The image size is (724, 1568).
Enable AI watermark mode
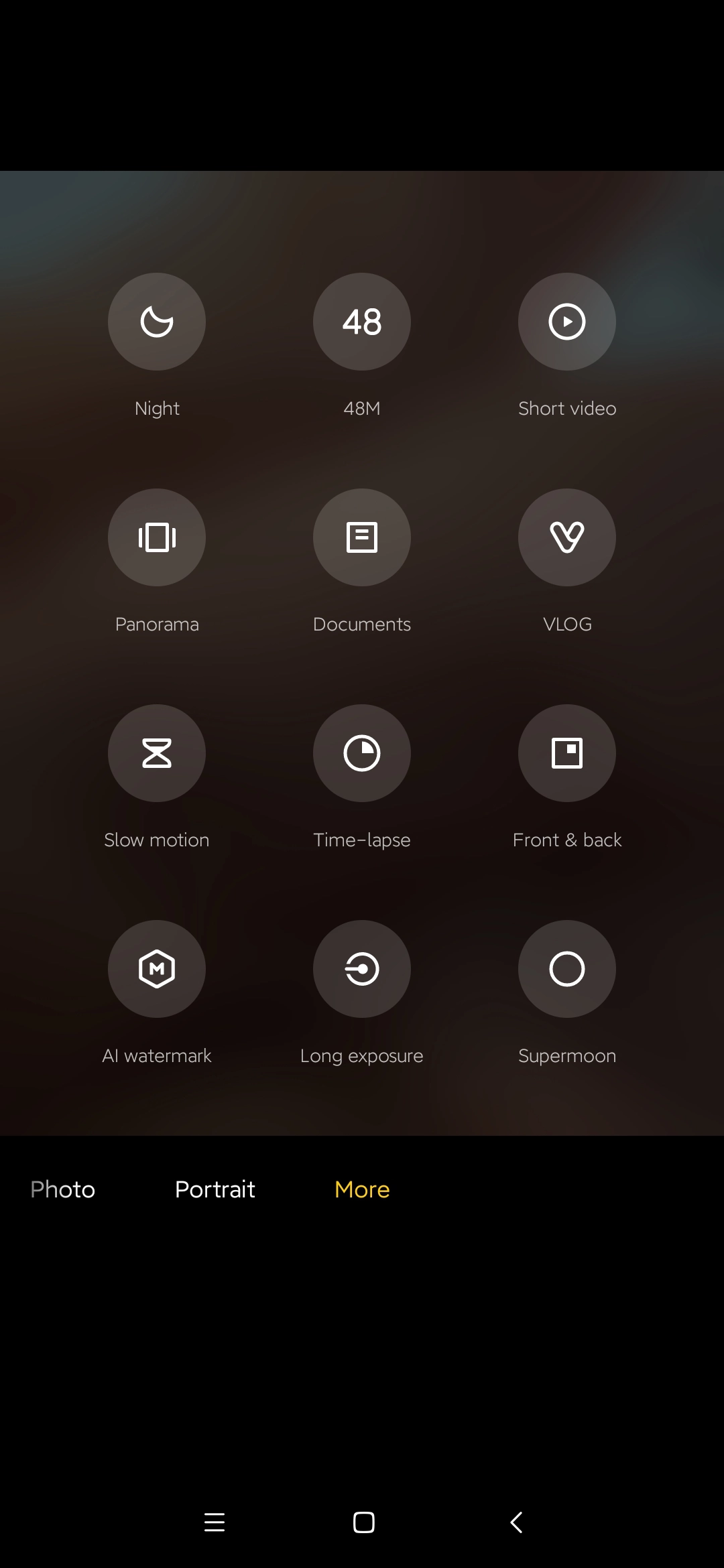point(157,969)
